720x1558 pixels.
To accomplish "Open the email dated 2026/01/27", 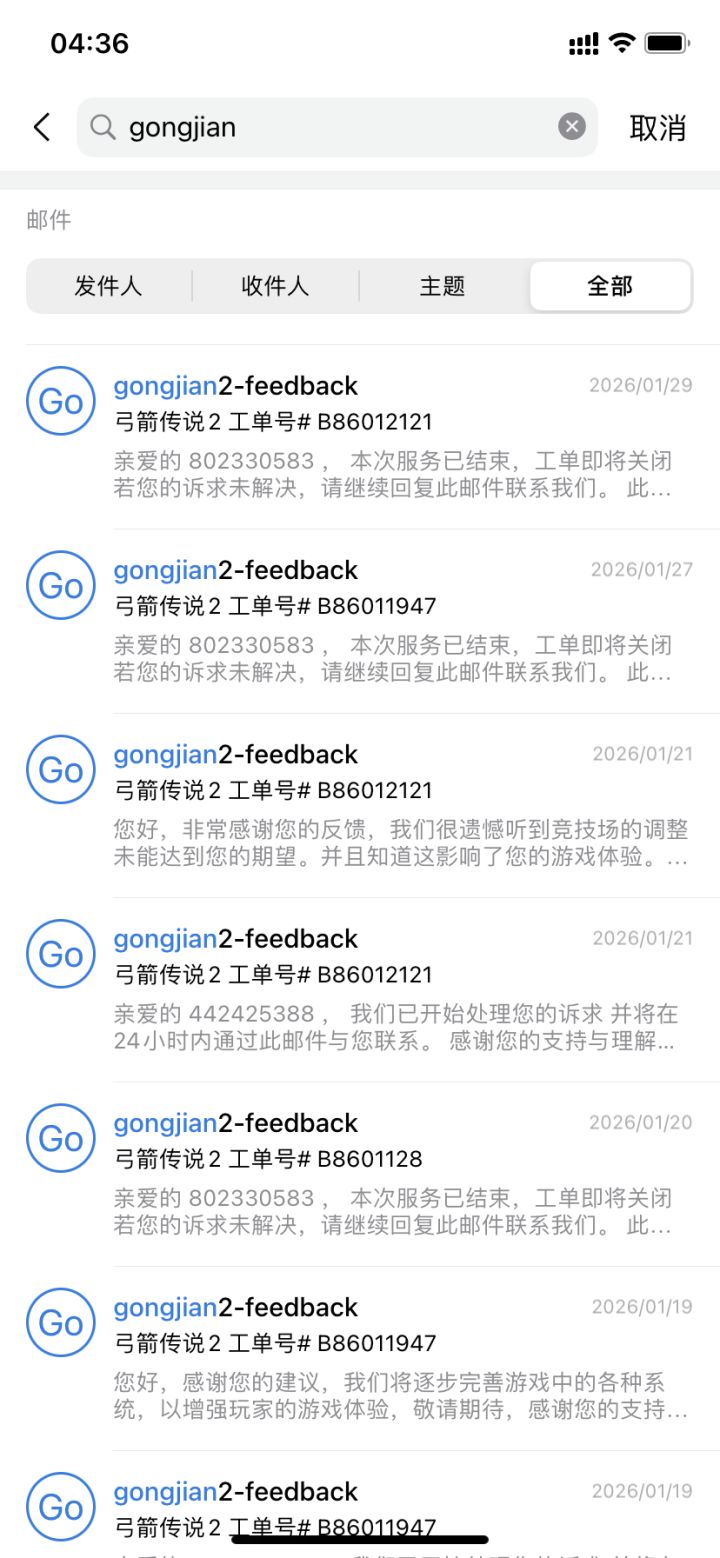I will tap(400, 621).
